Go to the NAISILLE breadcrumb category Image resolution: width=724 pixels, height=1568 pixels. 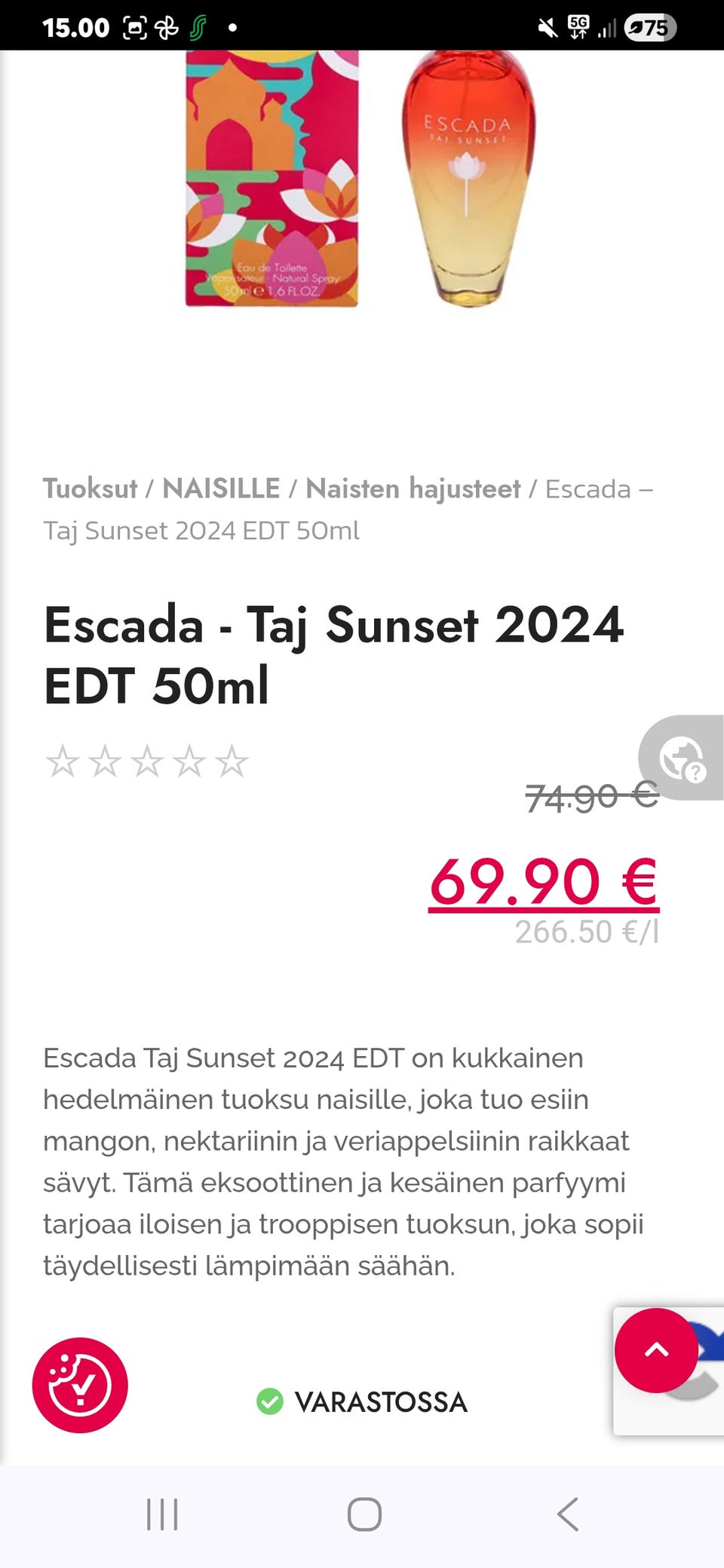tap(221, 488)
